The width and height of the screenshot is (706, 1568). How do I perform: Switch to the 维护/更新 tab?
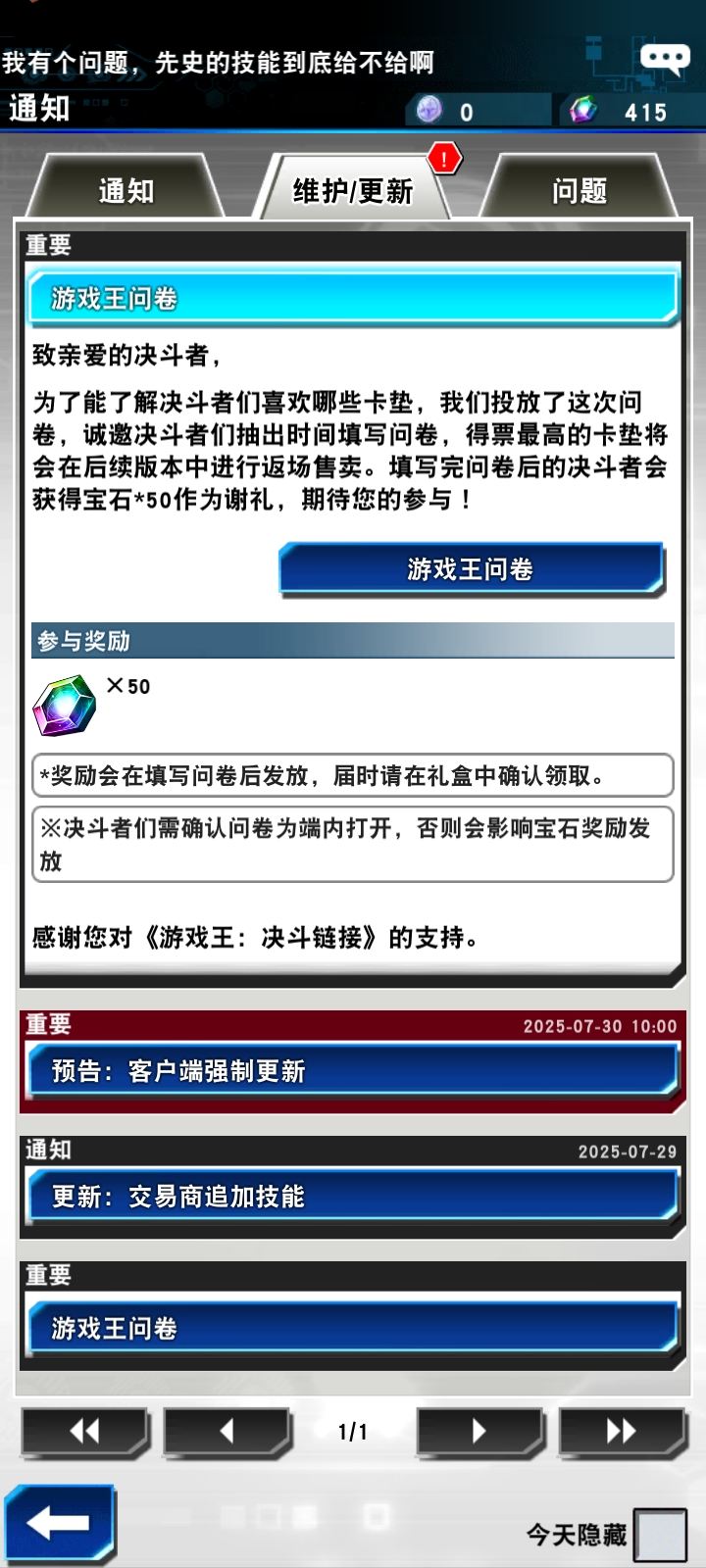tap(353, 190)
